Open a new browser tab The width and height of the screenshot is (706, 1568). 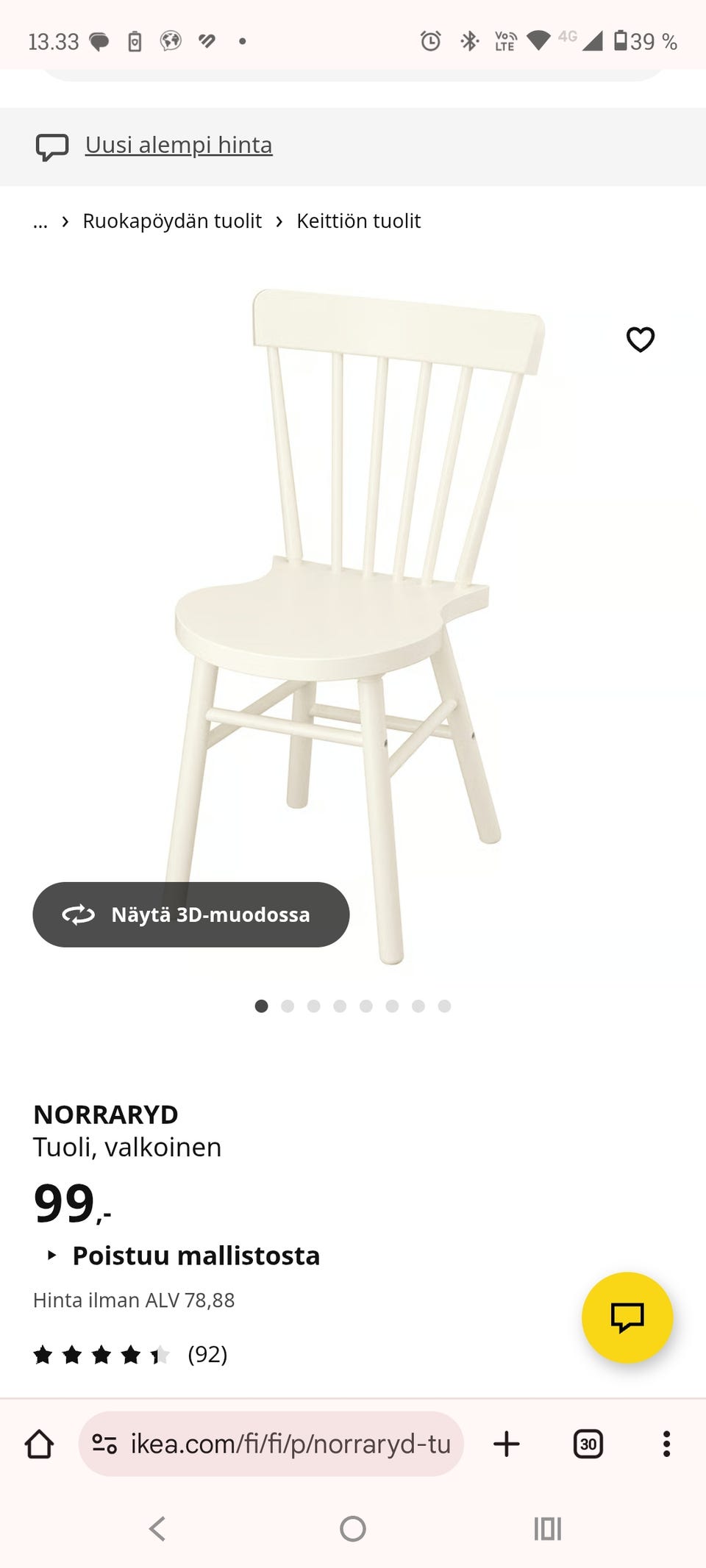pyautogui.click(x=506, y=1444)
